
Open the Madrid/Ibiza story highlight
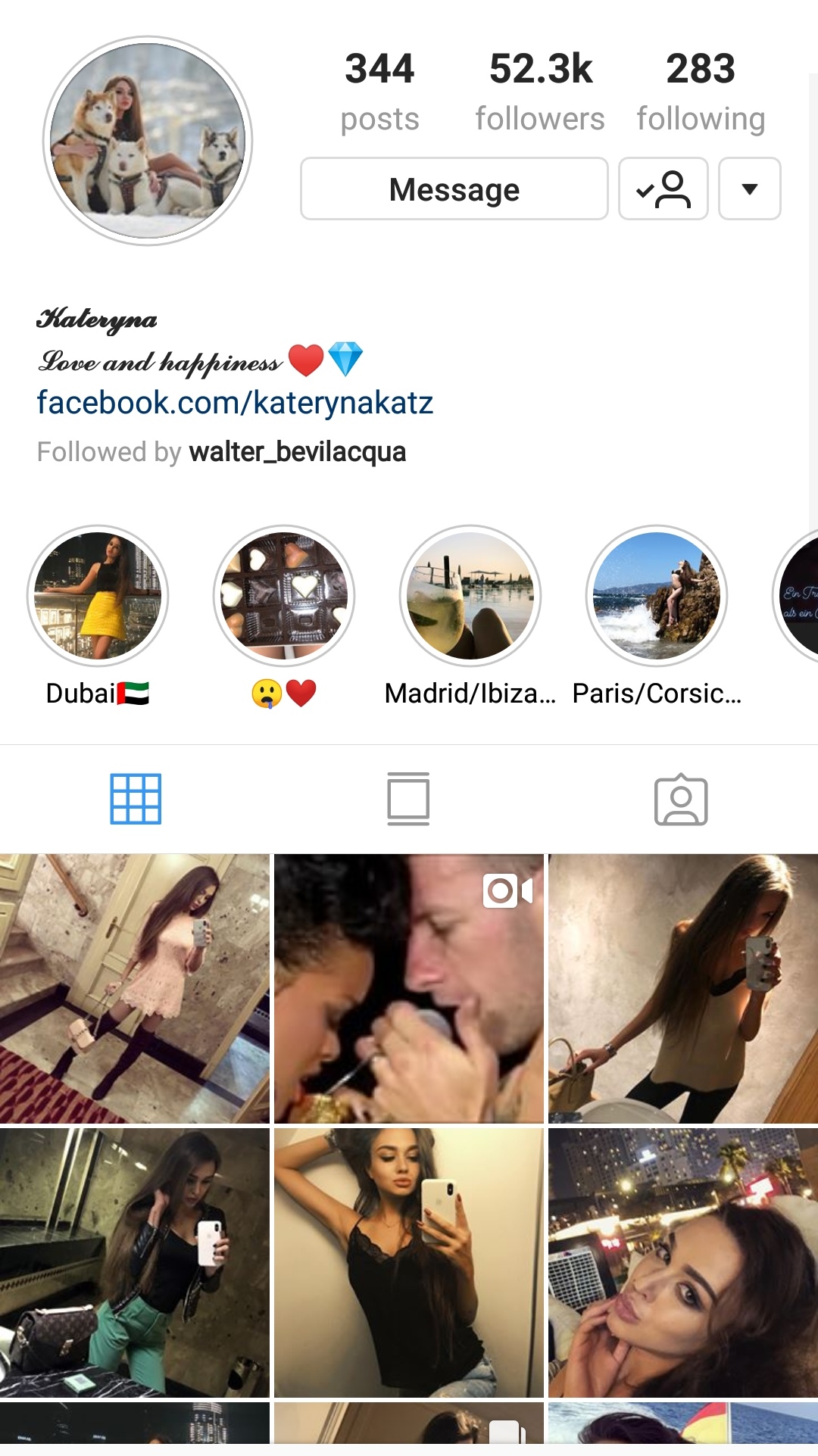click(x=470, y=596)
